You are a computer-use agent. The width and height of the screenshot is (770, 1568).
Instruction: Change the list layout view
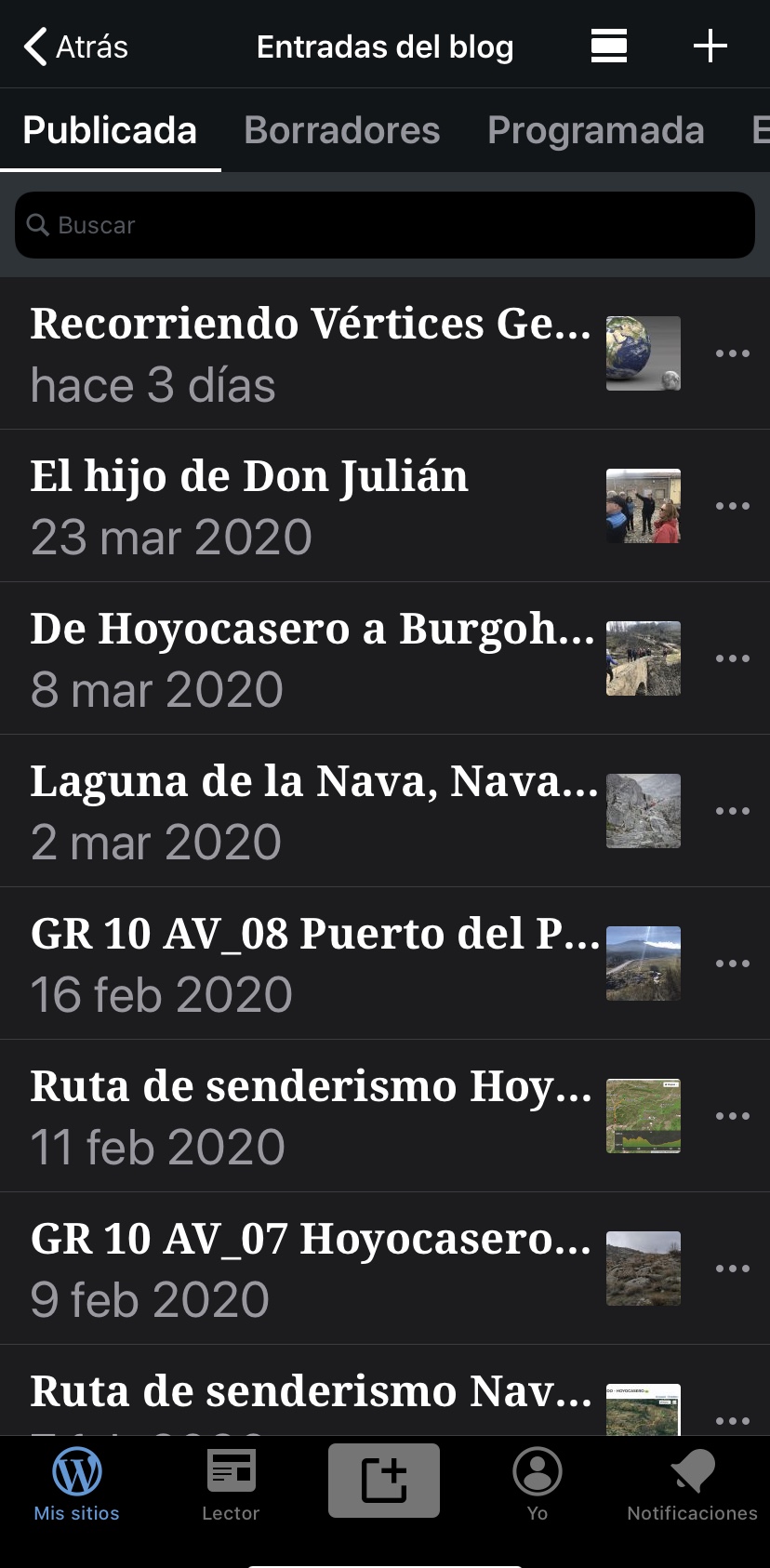point(609,47)
